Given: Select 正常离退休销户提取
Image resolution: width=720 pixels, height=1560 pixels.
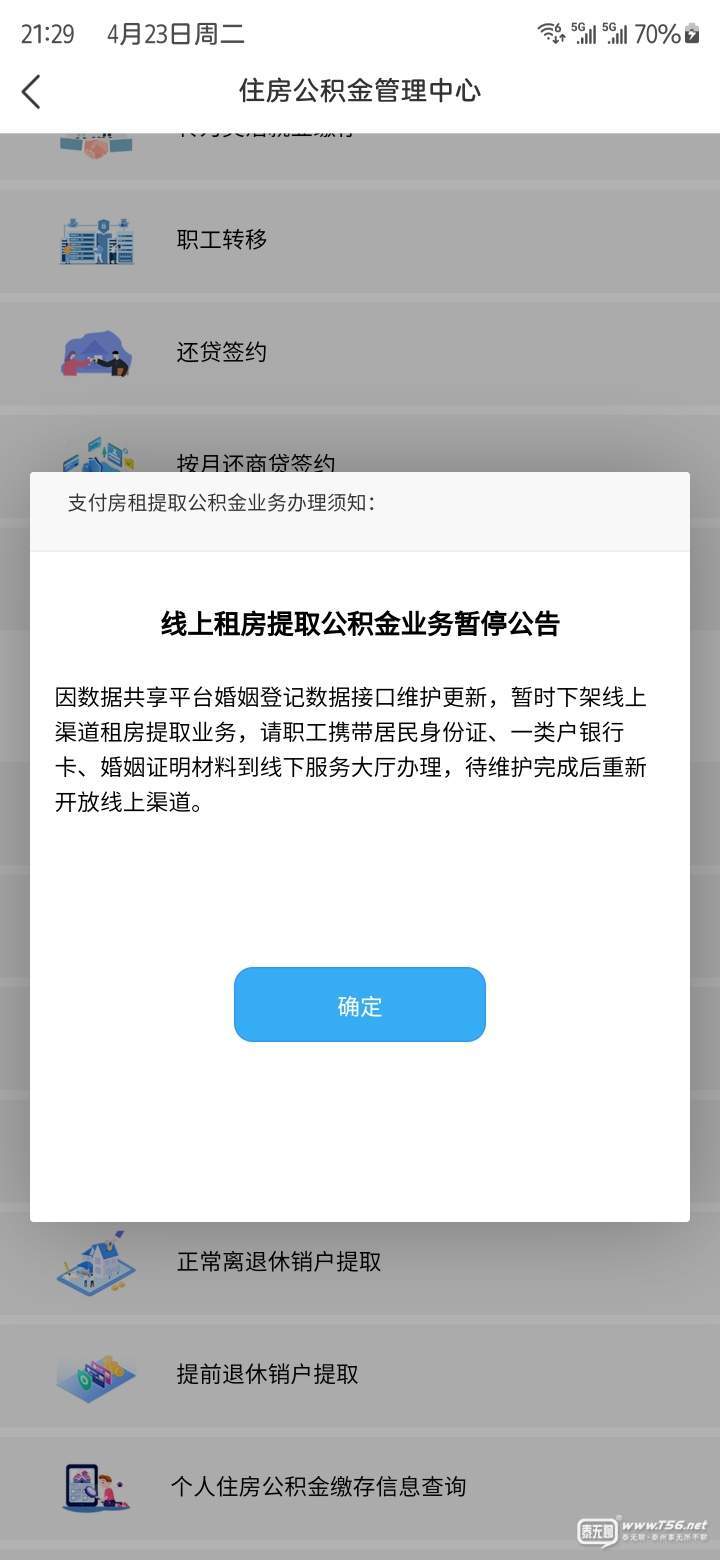Looking at the screenshot, I should click(279, 1262).
